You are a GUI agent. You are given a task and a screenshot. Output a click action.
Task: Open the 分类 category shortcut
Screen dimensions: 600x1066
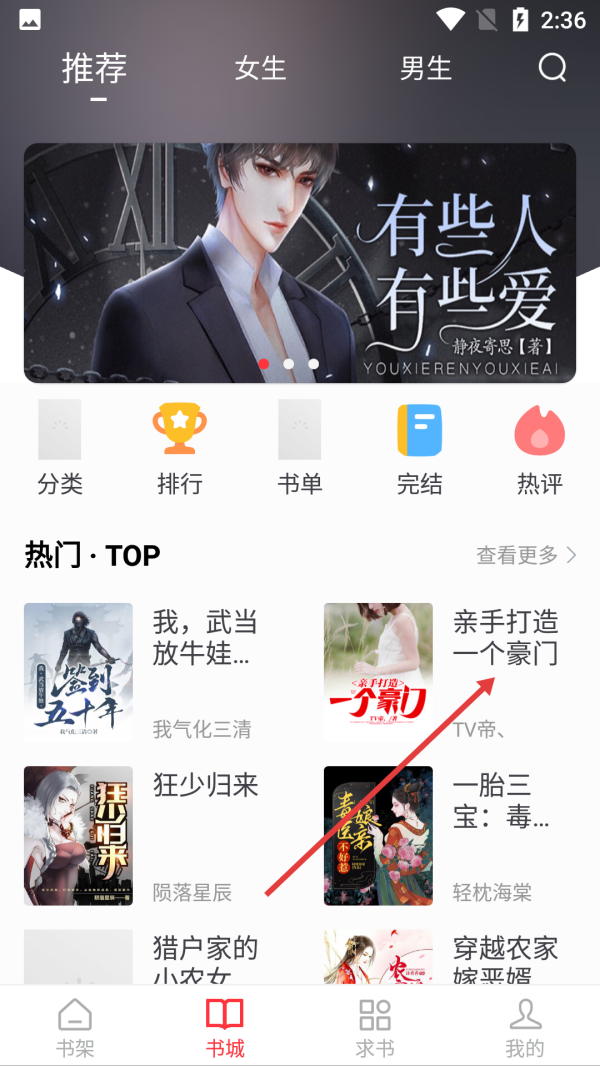60,448
